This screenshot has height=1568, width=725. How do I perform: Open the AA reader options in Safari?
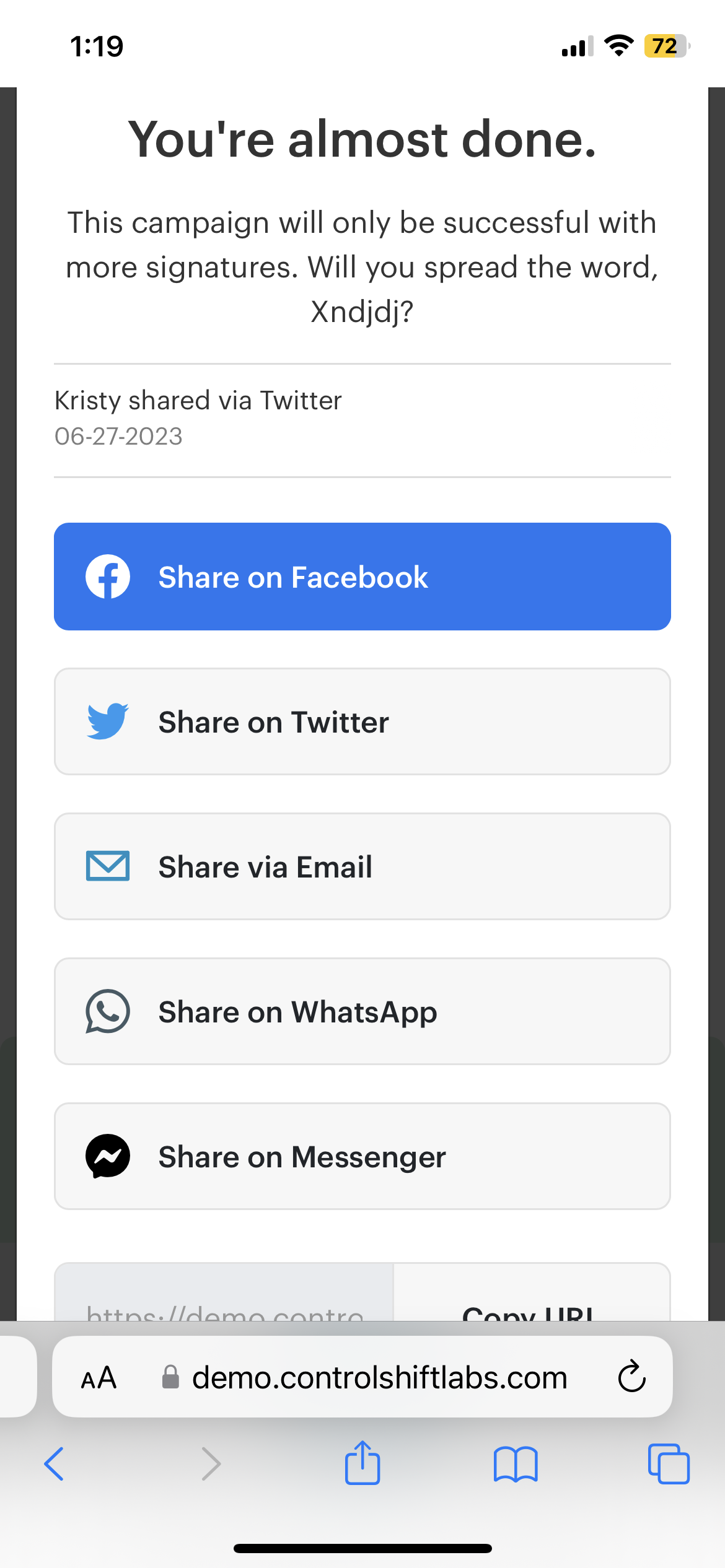point(99,1378)
